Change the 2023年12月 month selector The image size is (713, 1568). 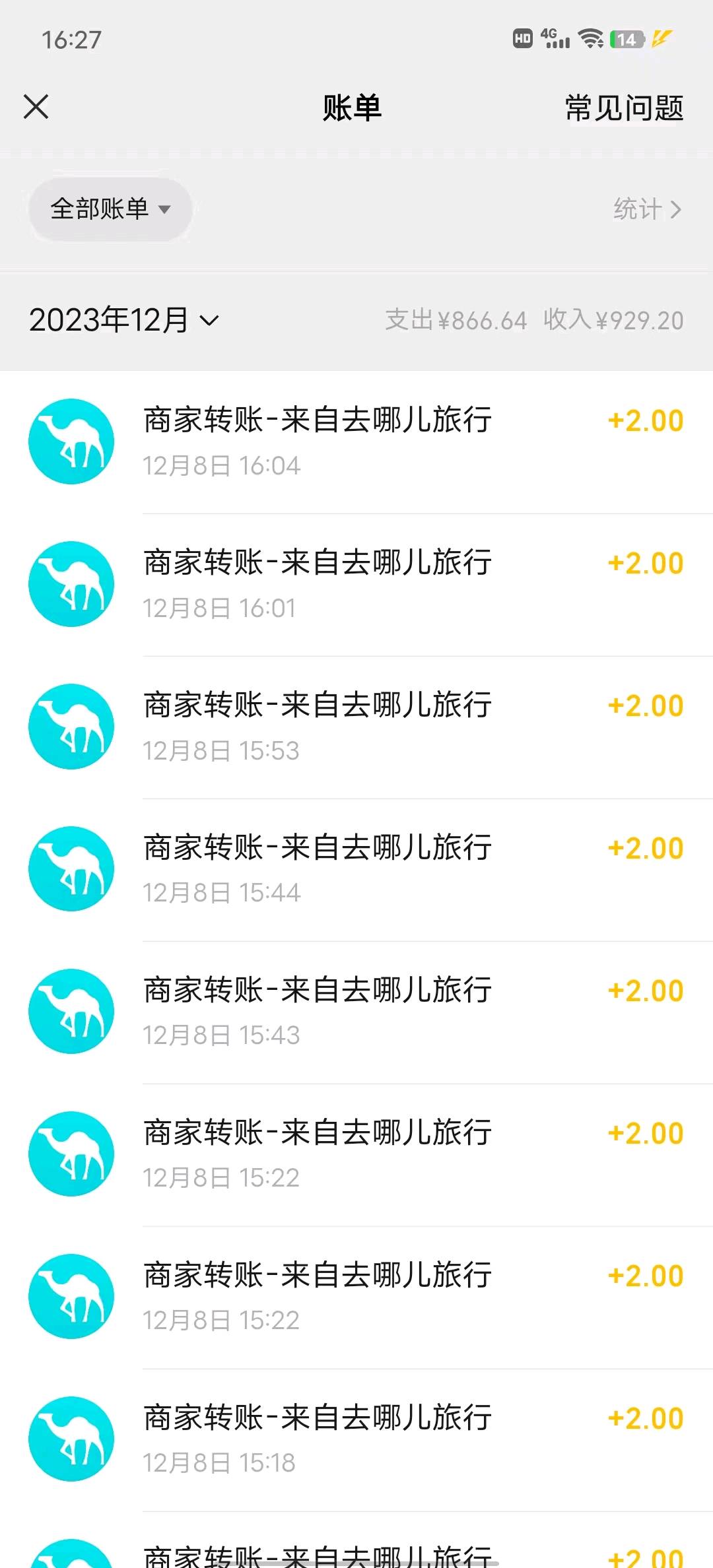[x=123, y=320]
